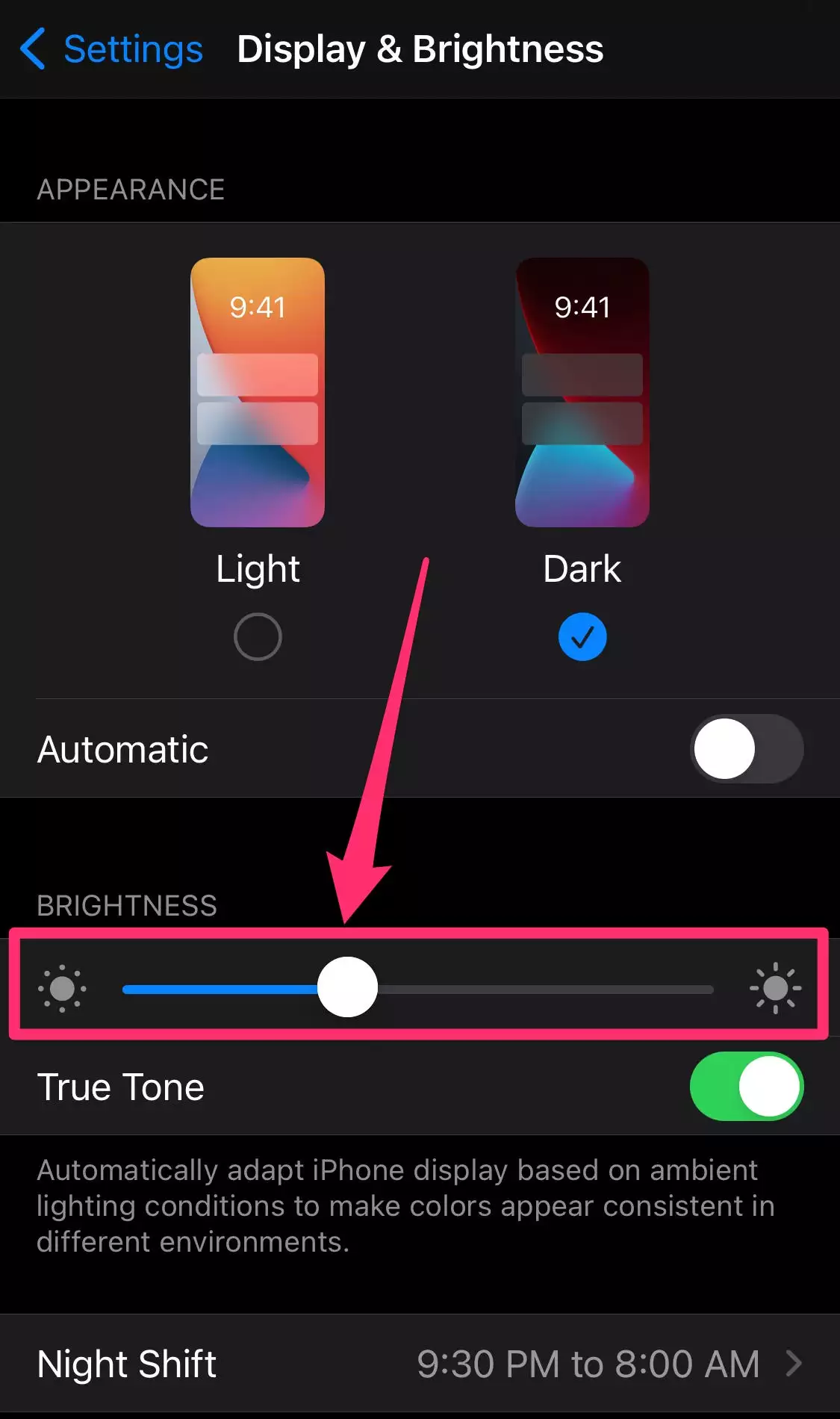Tap the checked Dark radio button
This screenshot has width=840, height=1419.
click(582, 637)
